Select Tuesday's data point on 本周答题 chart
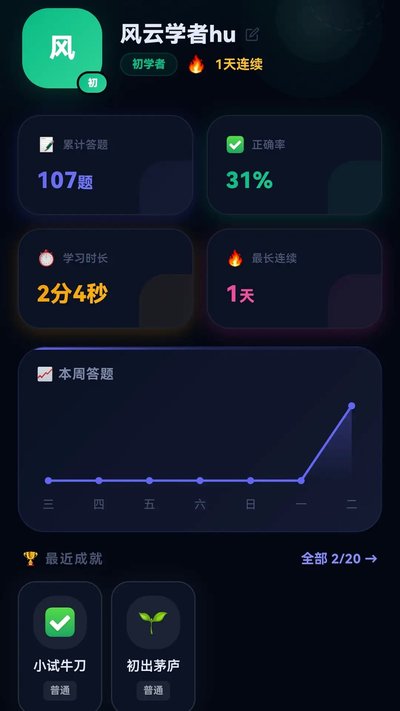The height and width of the screenshot is (711, 400). pyautogui.click(x=351, y=406)
